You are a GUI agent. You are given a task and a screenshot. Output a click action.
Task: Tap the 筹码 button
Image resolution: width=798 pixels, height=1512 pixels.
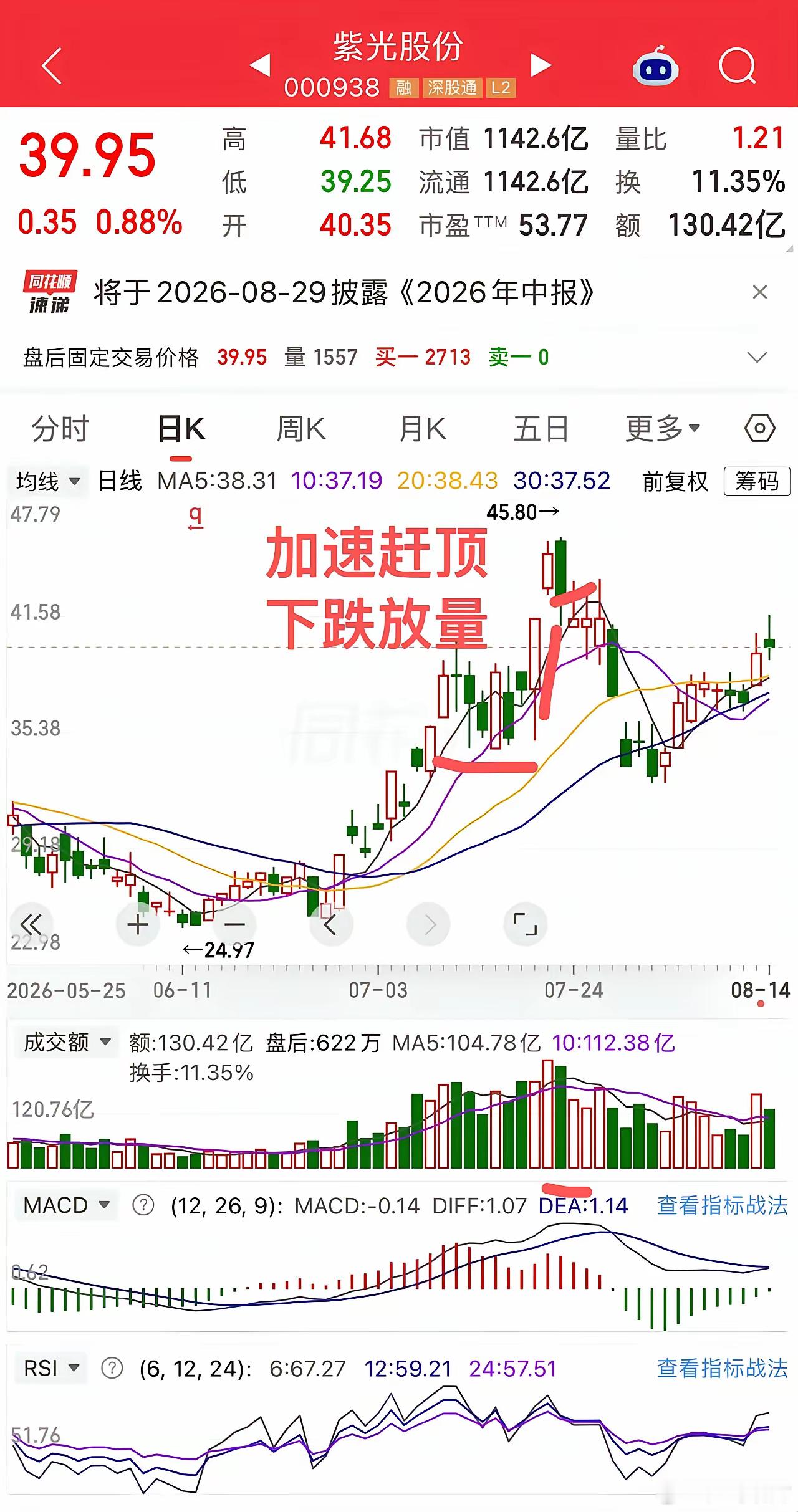tap(757, 481)
